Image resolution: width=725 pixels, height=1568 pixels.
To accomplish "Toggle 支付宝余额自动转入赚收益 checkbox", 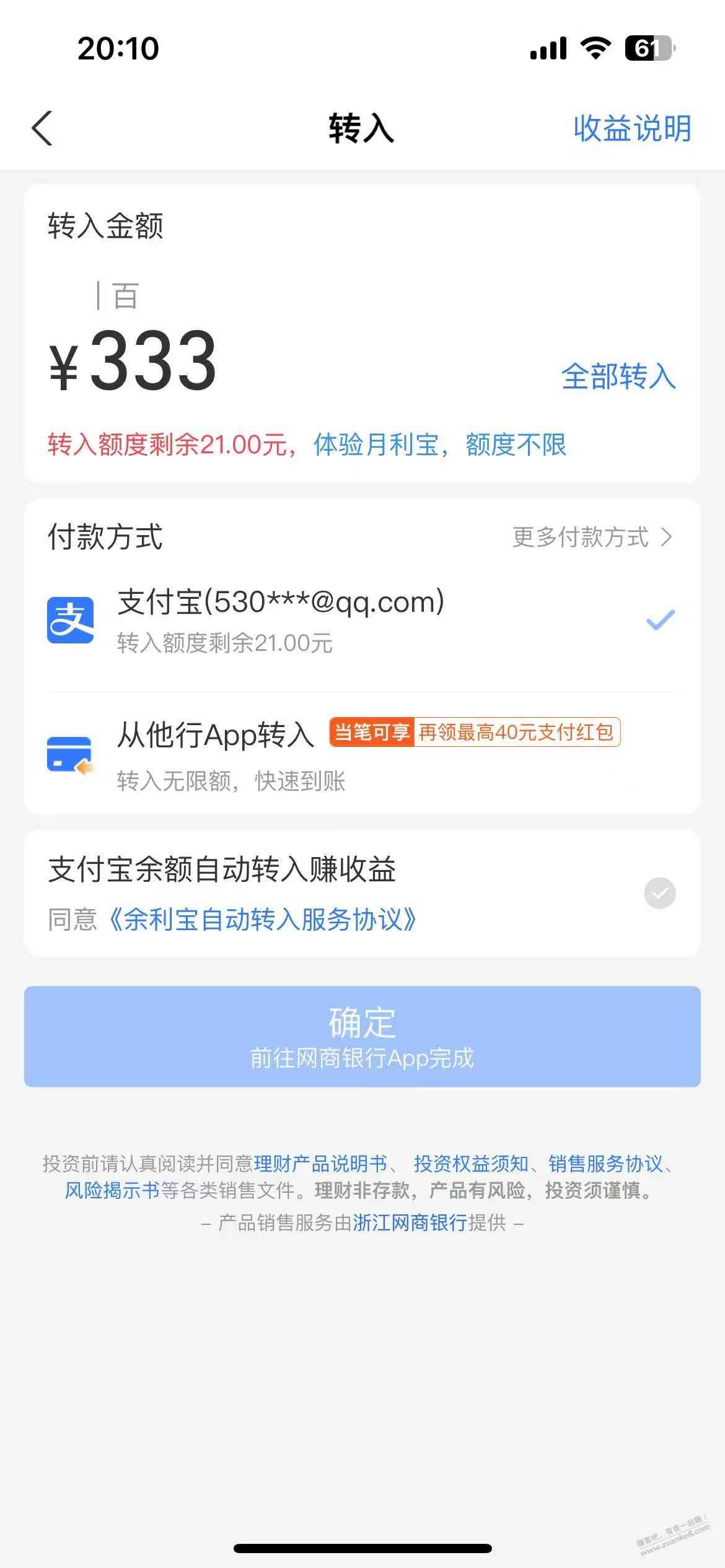I will [x=659, y=893].
